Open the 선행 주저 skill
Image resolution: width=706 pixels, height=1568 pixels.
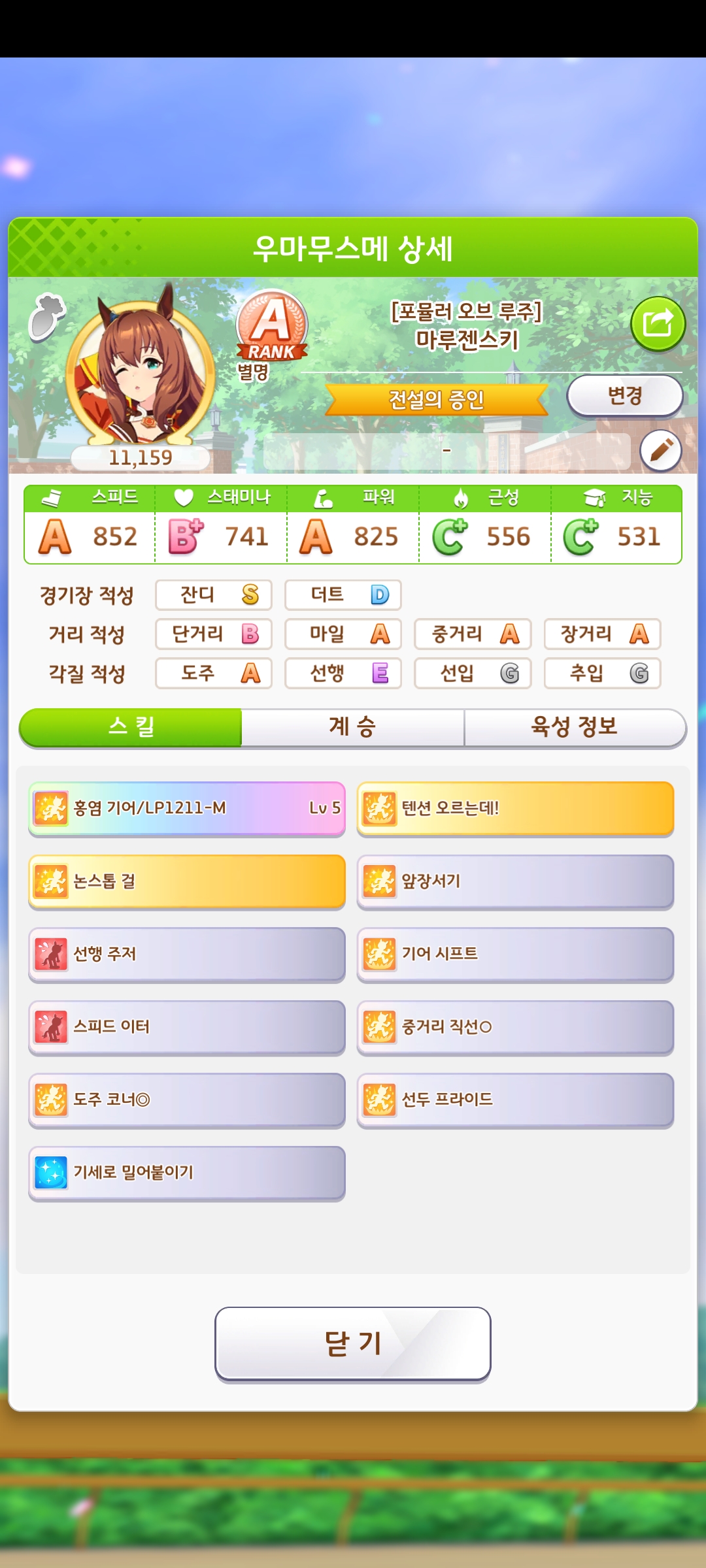click(187, 954)
